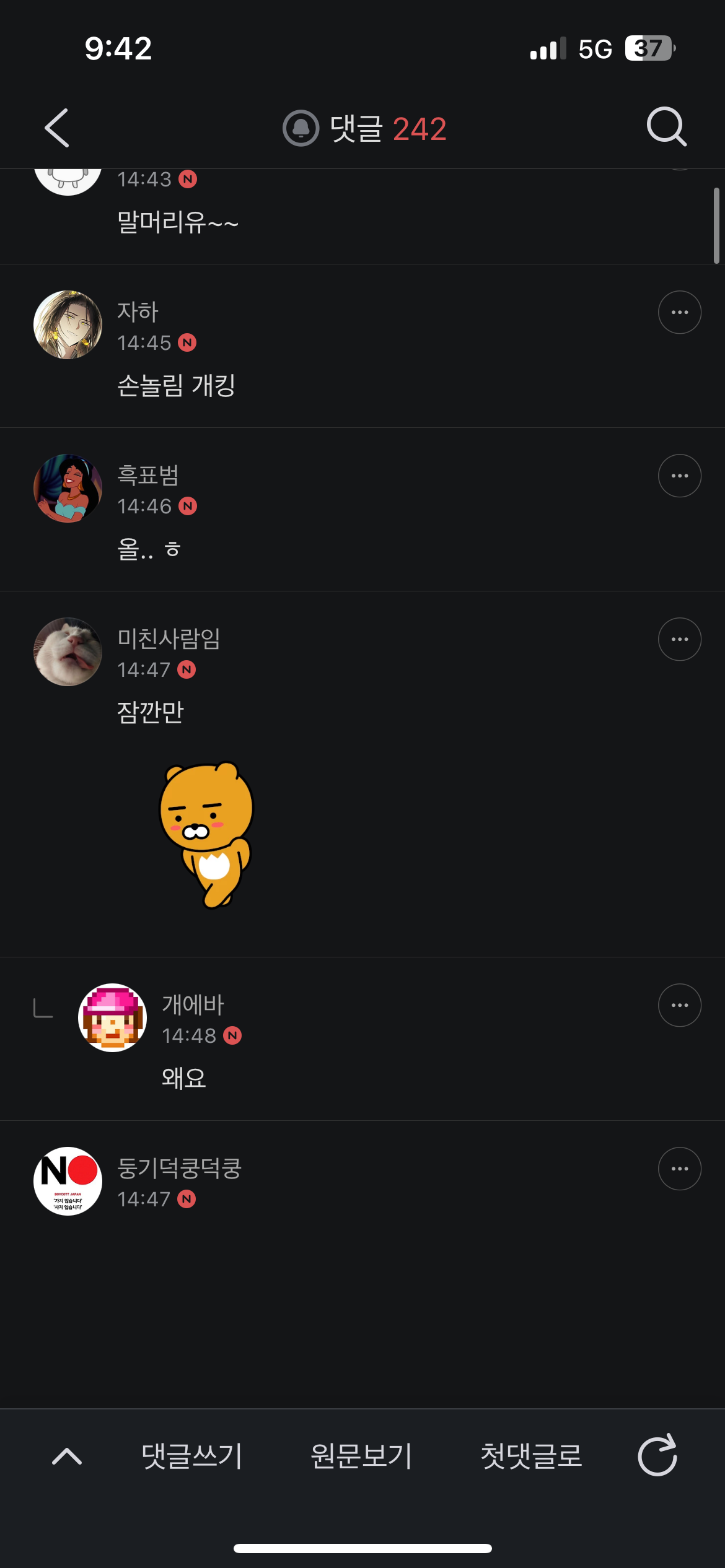View 흑표범's profile picture
Image resolution: width=725 pixels, height=1568 pixels.
(68, 488)
